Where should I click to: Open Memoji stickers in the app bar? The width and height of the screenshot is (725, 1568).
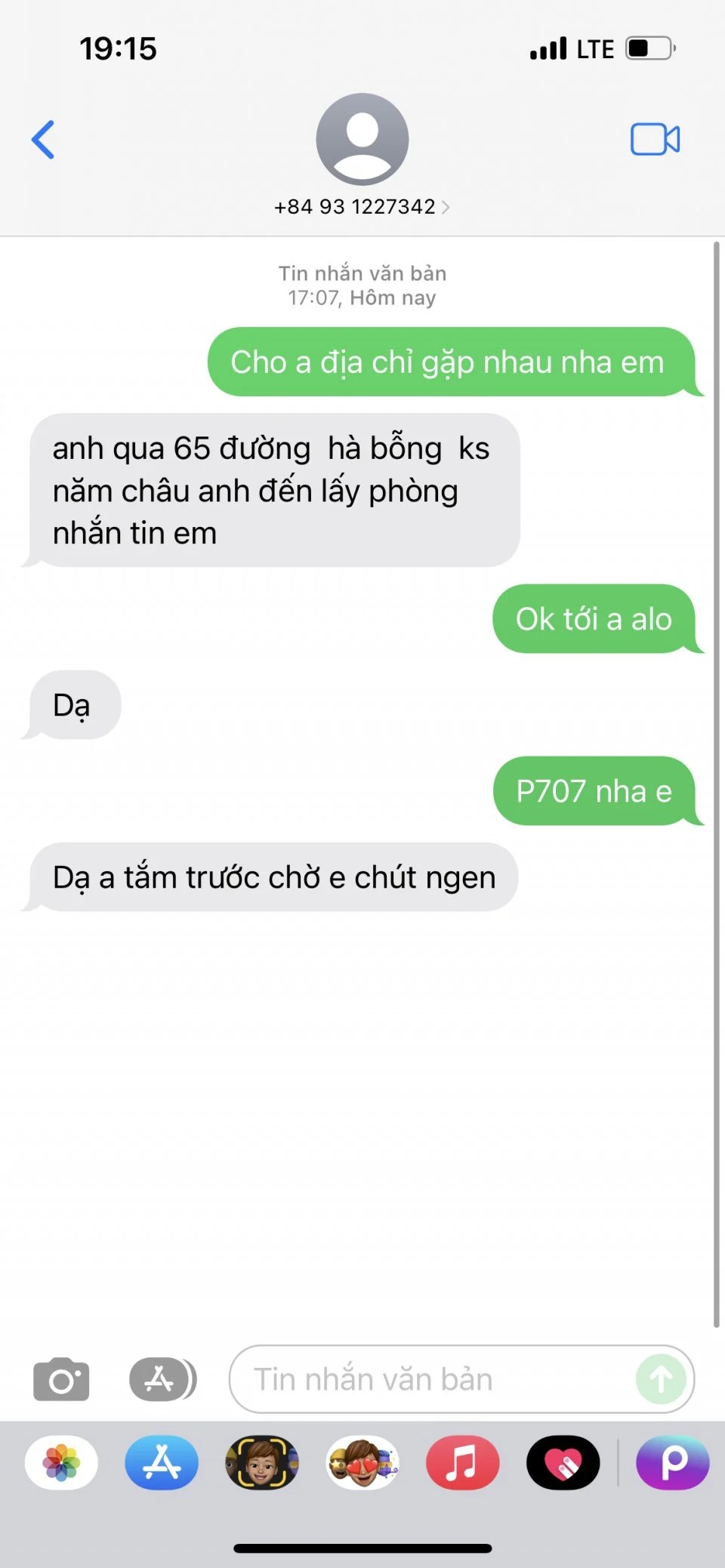[x=362, y=1462]
